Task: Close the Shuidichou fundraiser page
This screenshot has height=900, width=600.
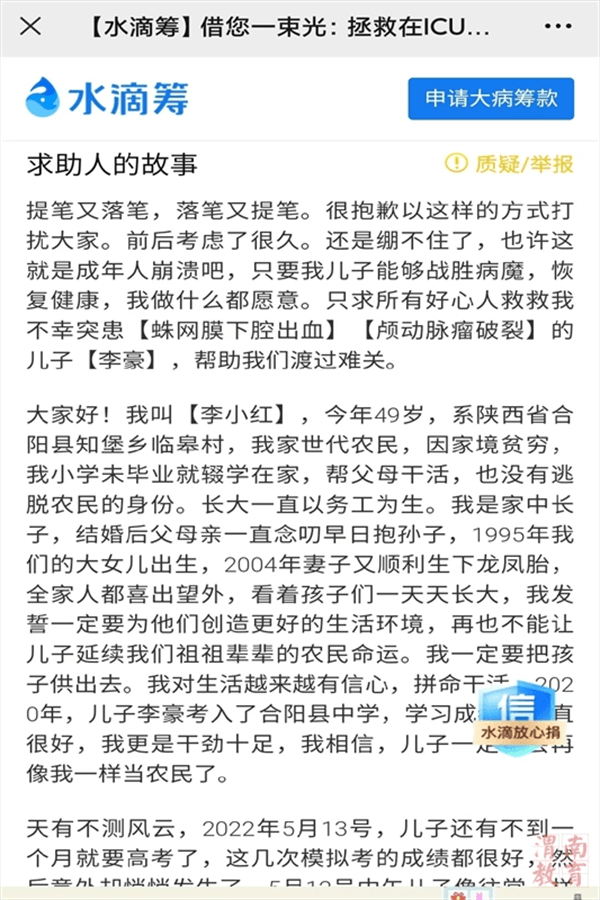Action: click(x=31, y=27)
